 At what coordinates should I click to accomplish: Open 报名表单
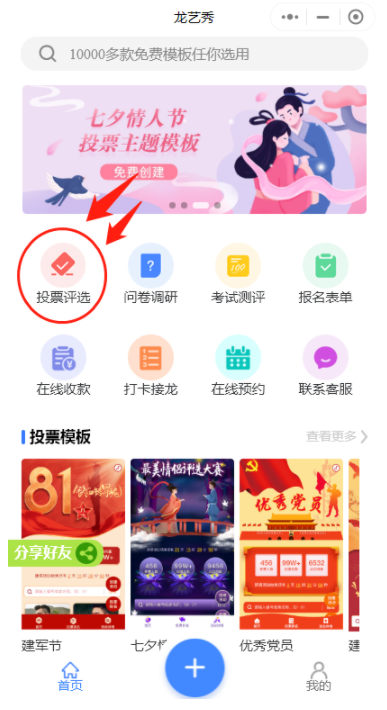325,275
